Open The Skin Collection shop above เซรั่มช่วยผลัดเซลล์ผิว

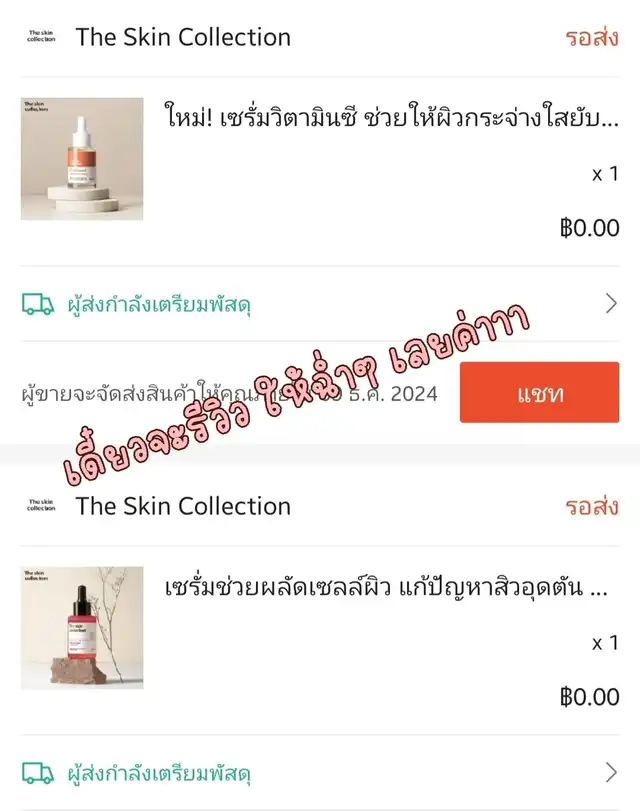pos(183,506)
